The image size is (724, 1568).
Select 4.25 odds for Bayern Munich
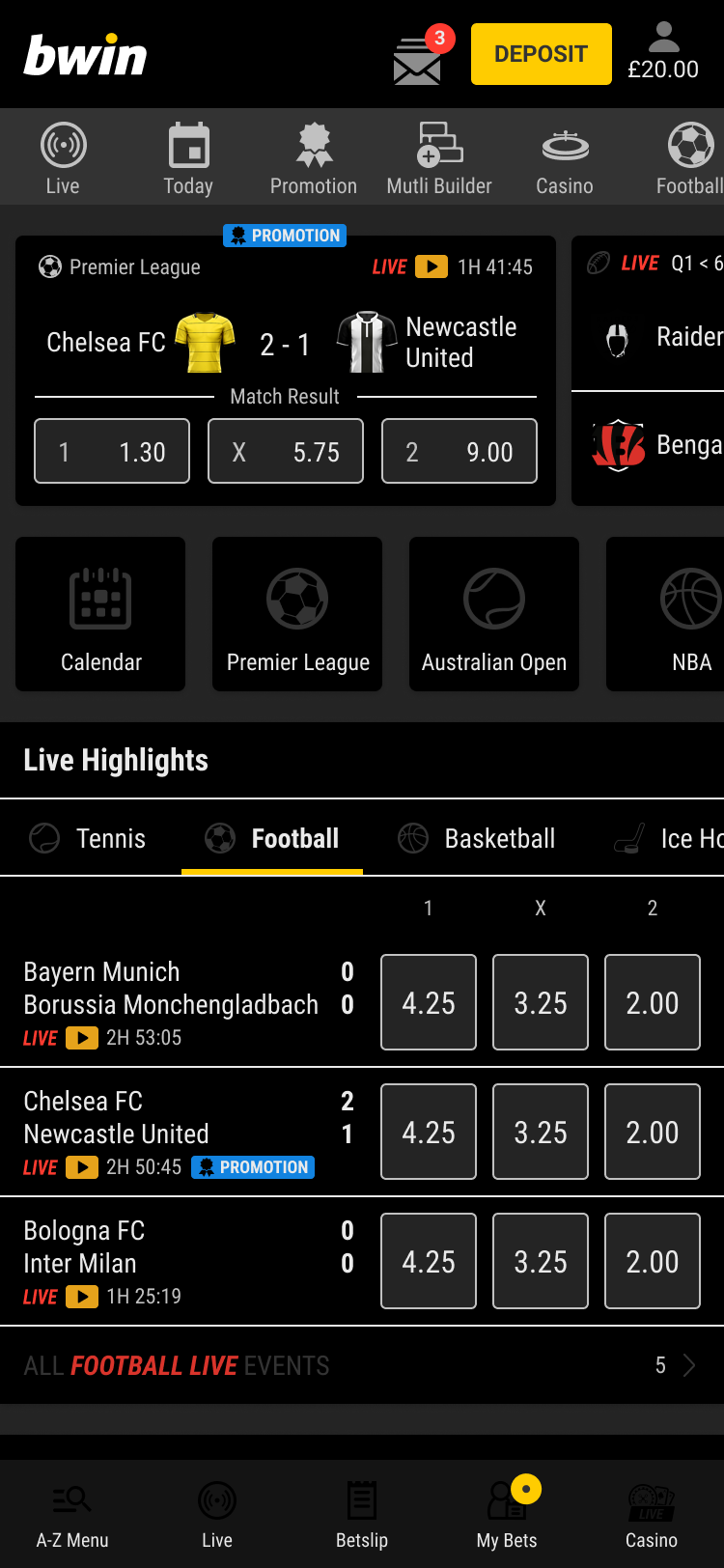429,1002
